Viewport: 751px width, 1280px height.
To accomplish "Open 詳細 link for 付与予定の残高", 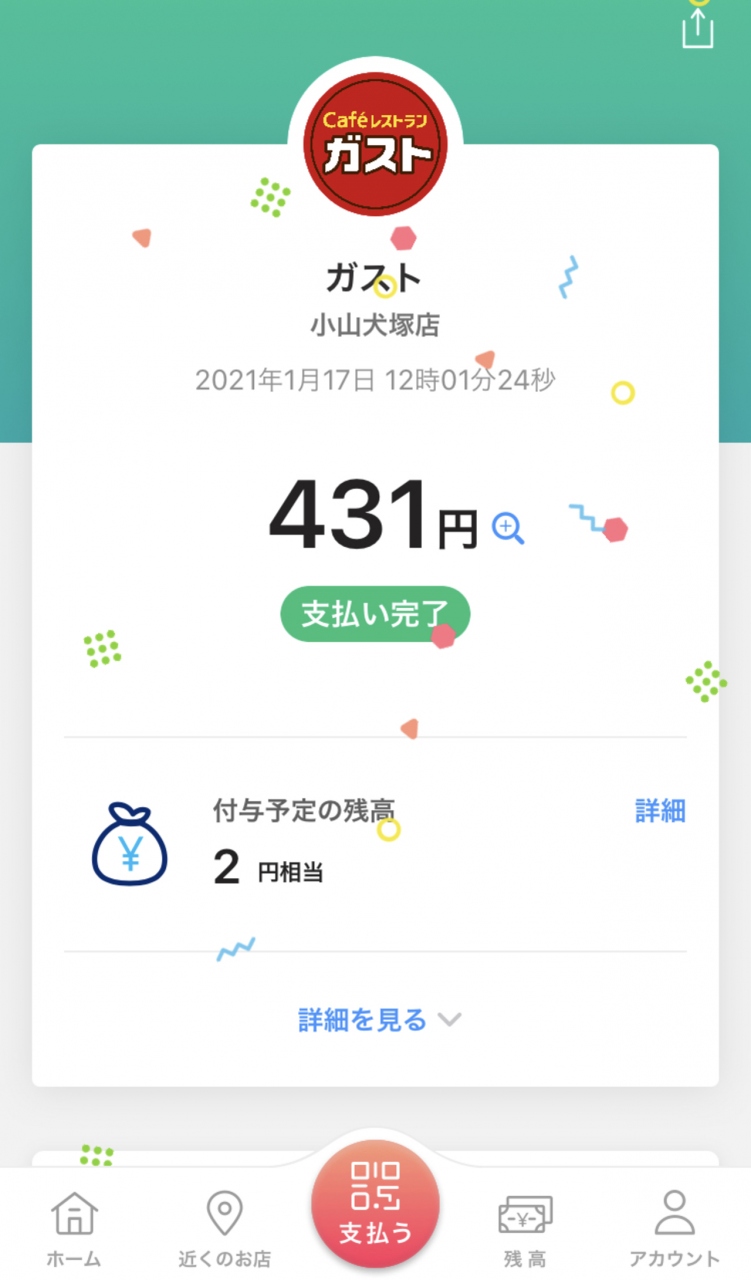I will 660,810.
